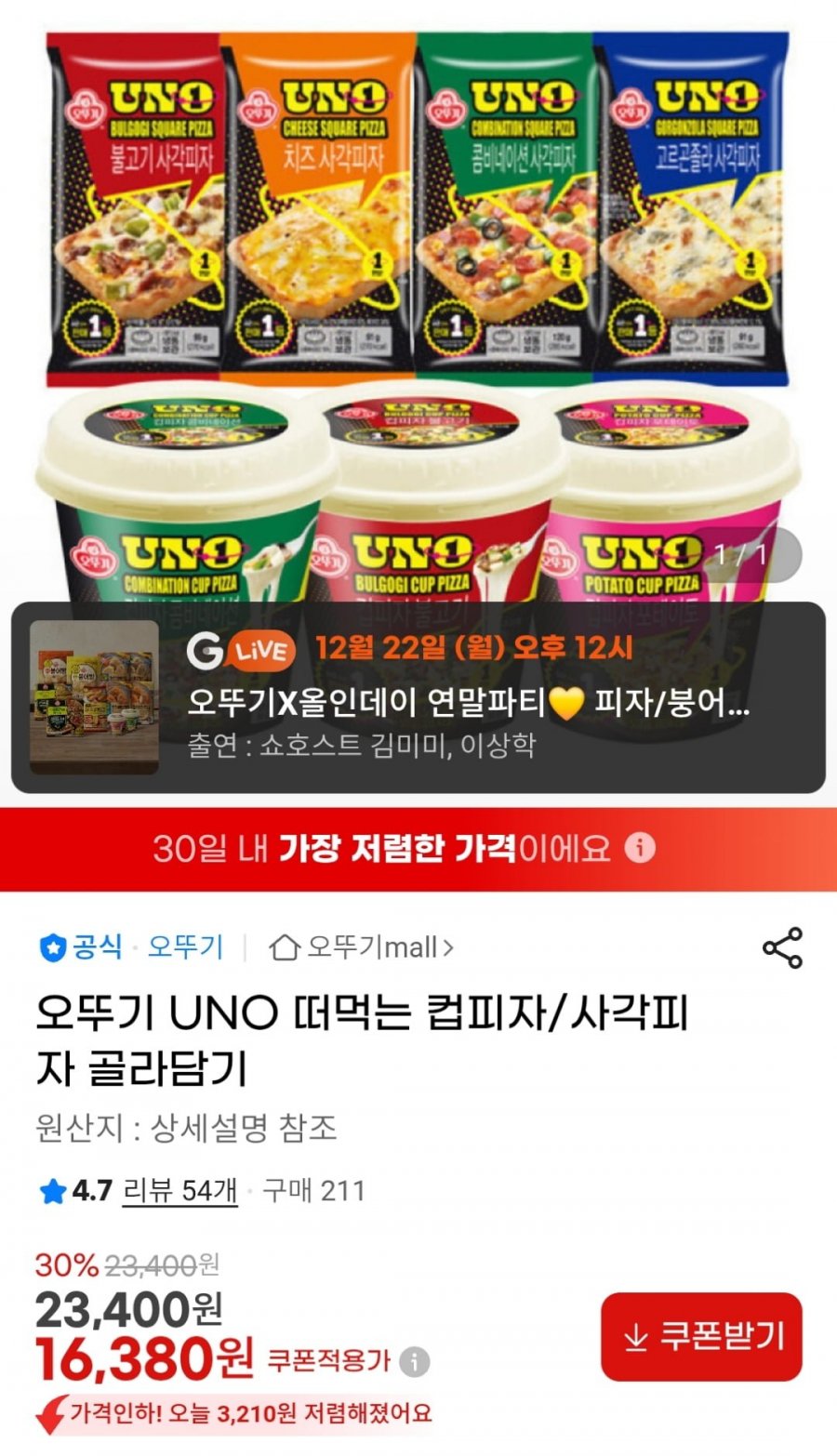
Task: Tap the 쿠폰받기 button
Action: (x=701, y=1336)
